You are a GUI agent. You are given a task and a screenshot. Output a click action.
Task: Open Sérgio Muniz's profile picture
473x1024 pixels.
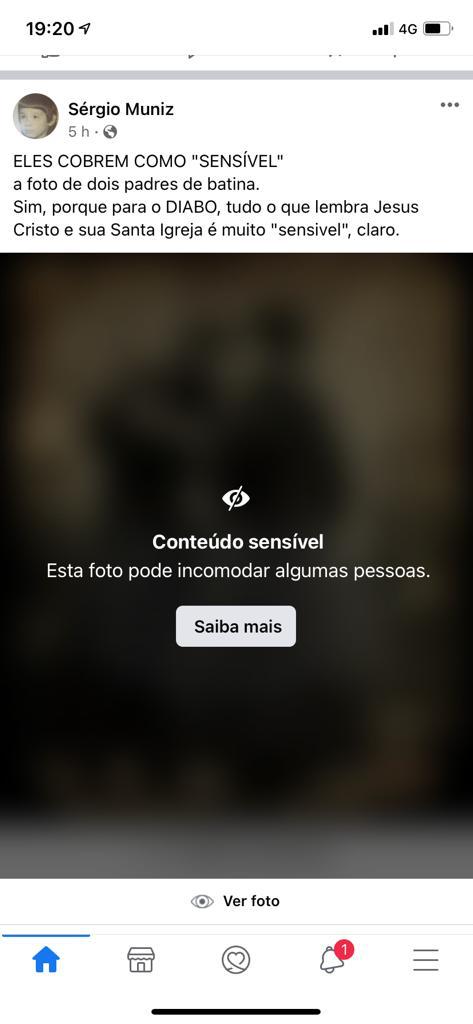coord(36,116)
